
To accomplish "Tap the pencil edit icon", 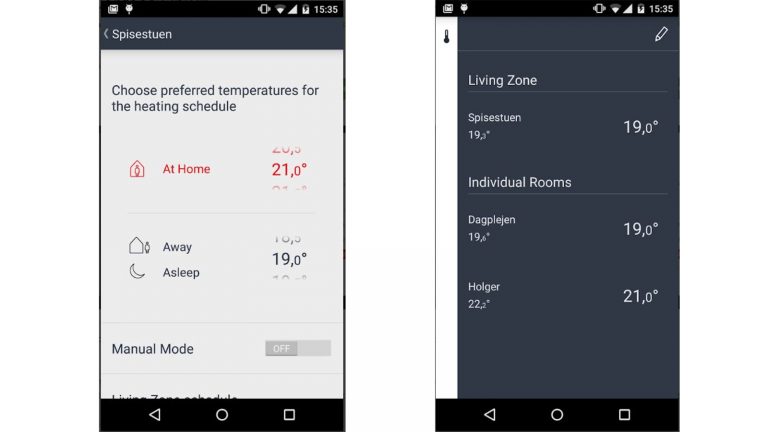I will coord(660,34).
